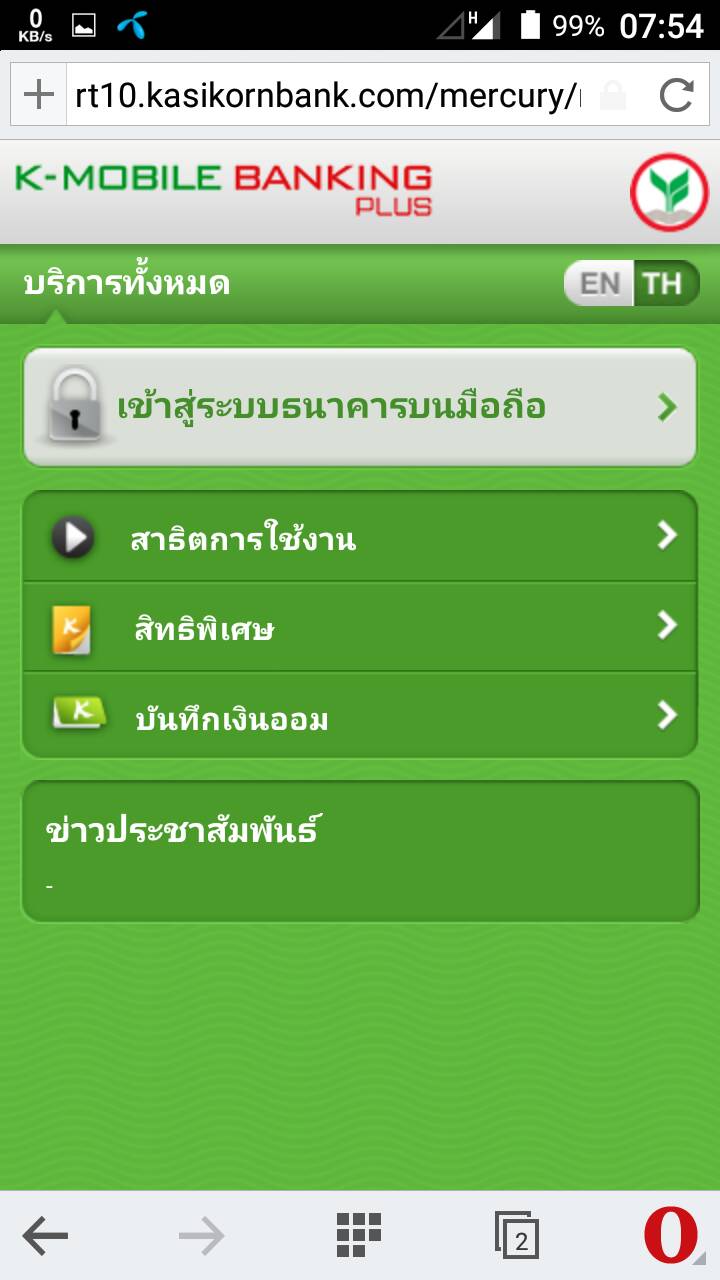
Task: Open บันทึกเงินออม savings record
Action: [359, 715]
